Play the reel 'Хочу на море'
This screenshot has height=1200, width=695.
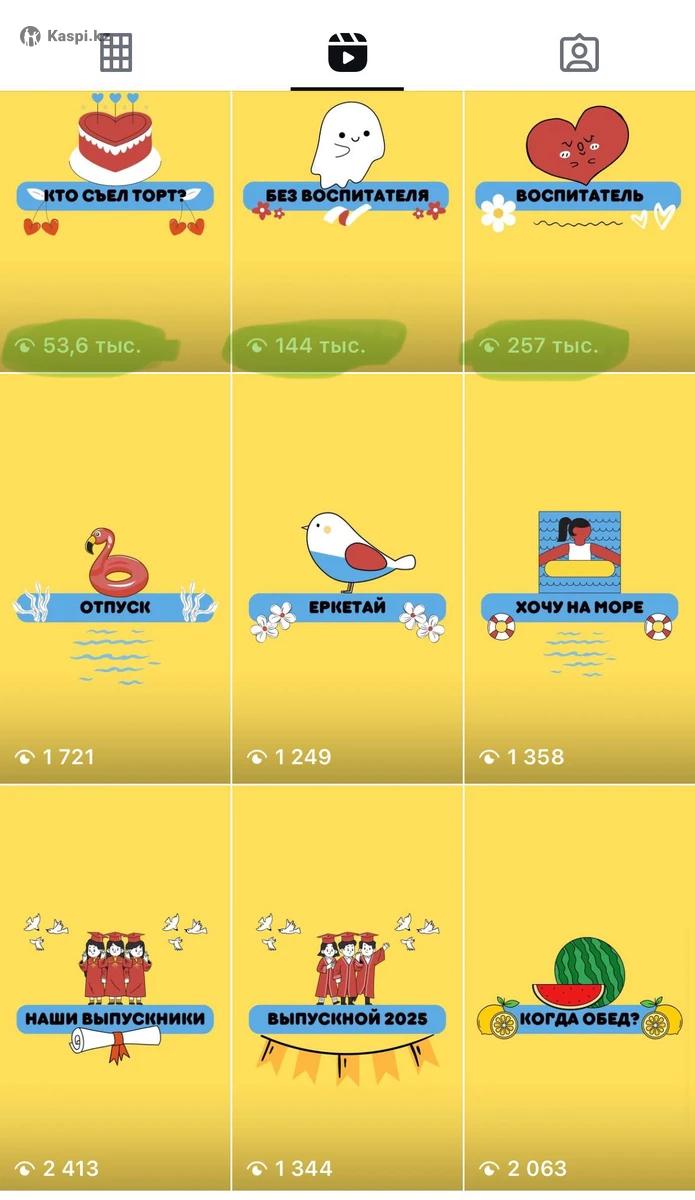(579, 578)
